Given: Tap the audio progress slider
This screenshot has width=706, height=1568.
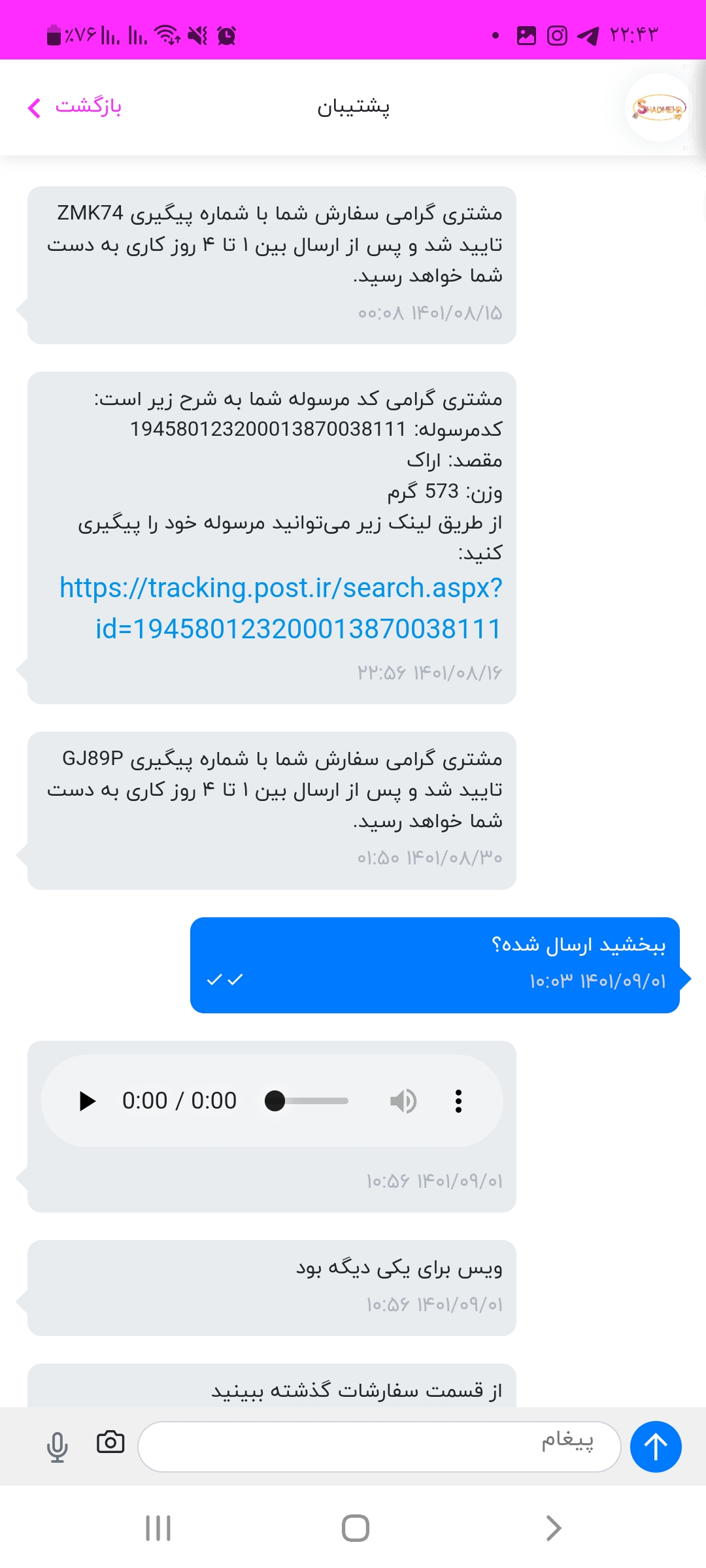Looking at the screenshot, I should click(307, 1101).
